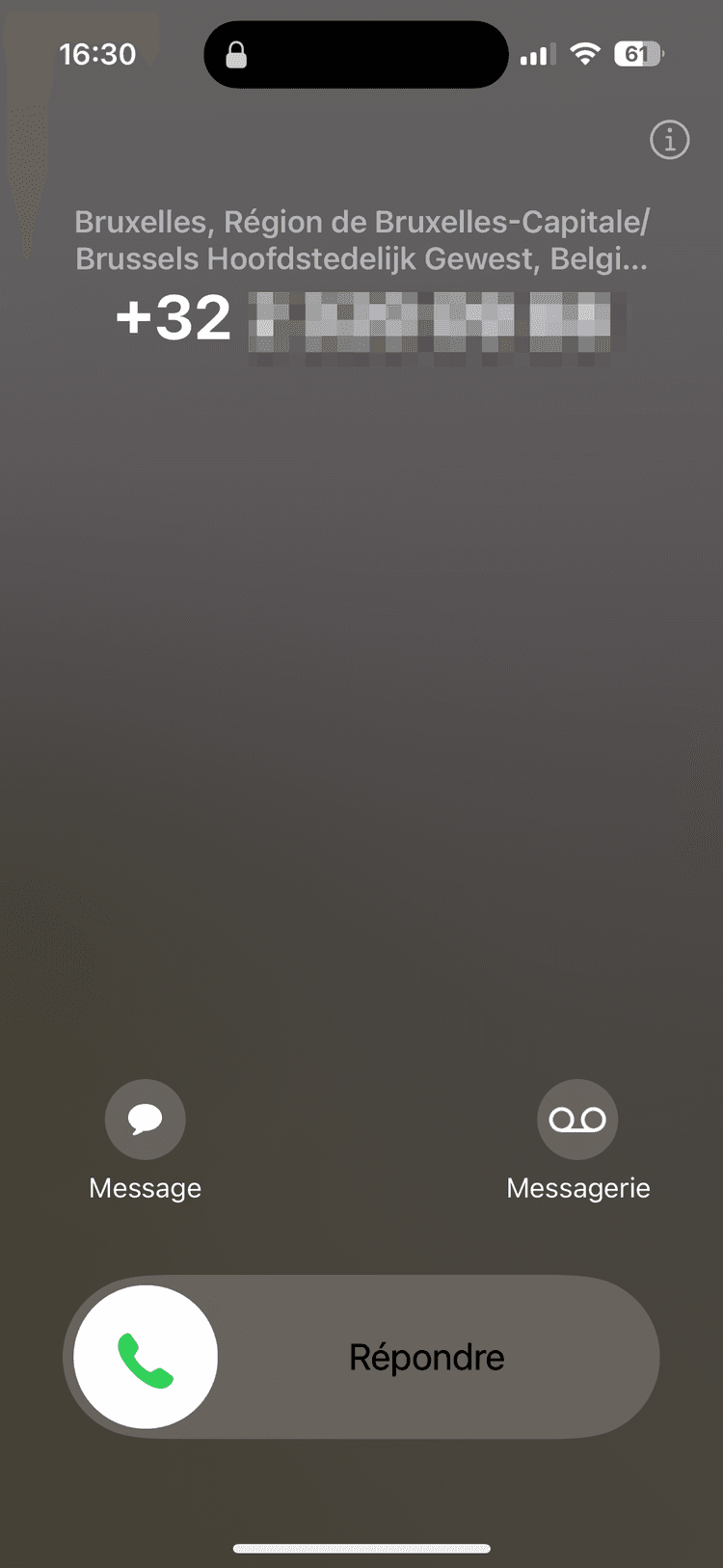This screenshot has height=1568, width=723.
Task: Tap the Bruxelles caller location text
Action: [x=361, y=222]
